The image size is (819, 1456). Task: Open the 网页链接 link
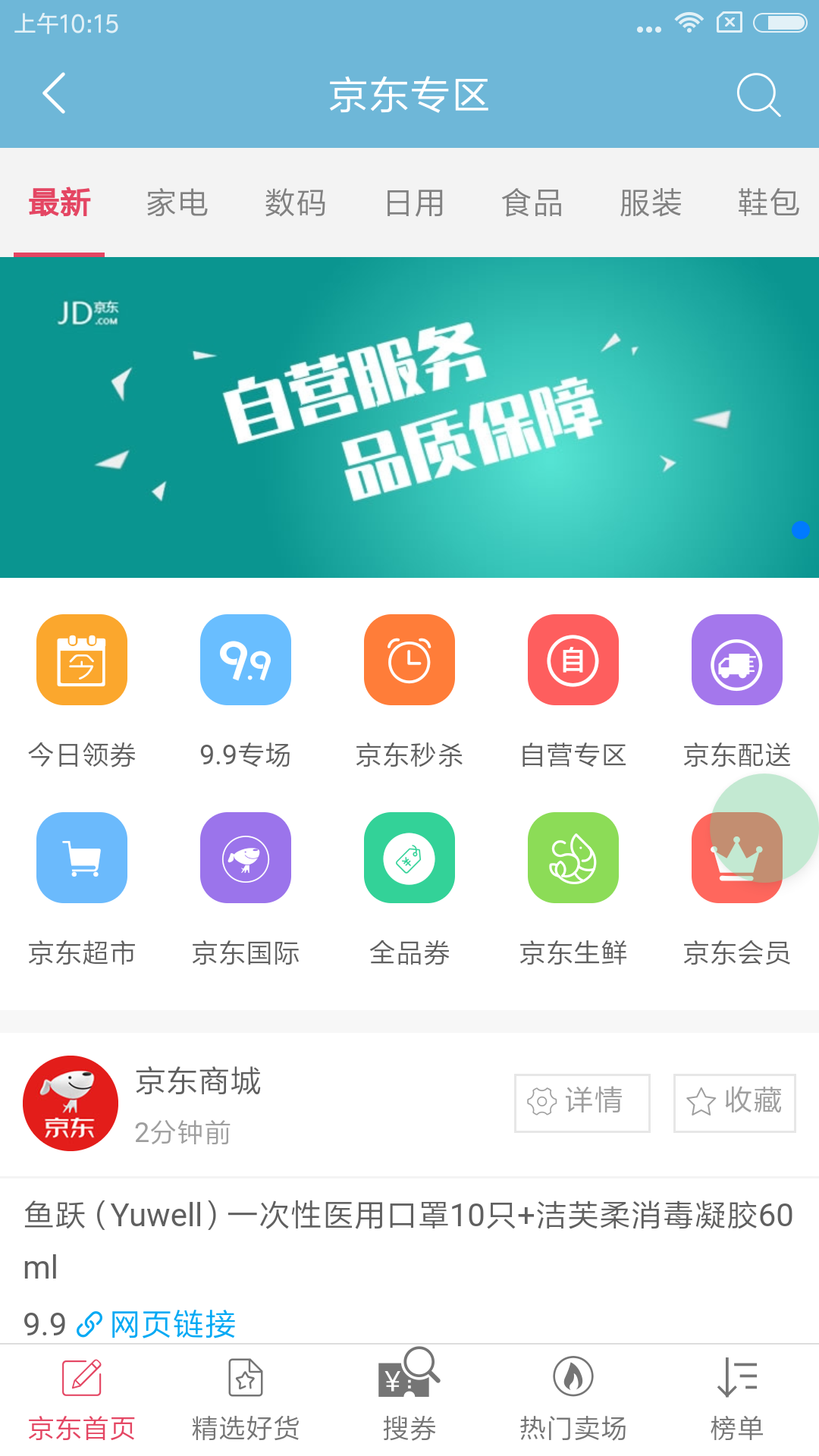click(173, 1324)
